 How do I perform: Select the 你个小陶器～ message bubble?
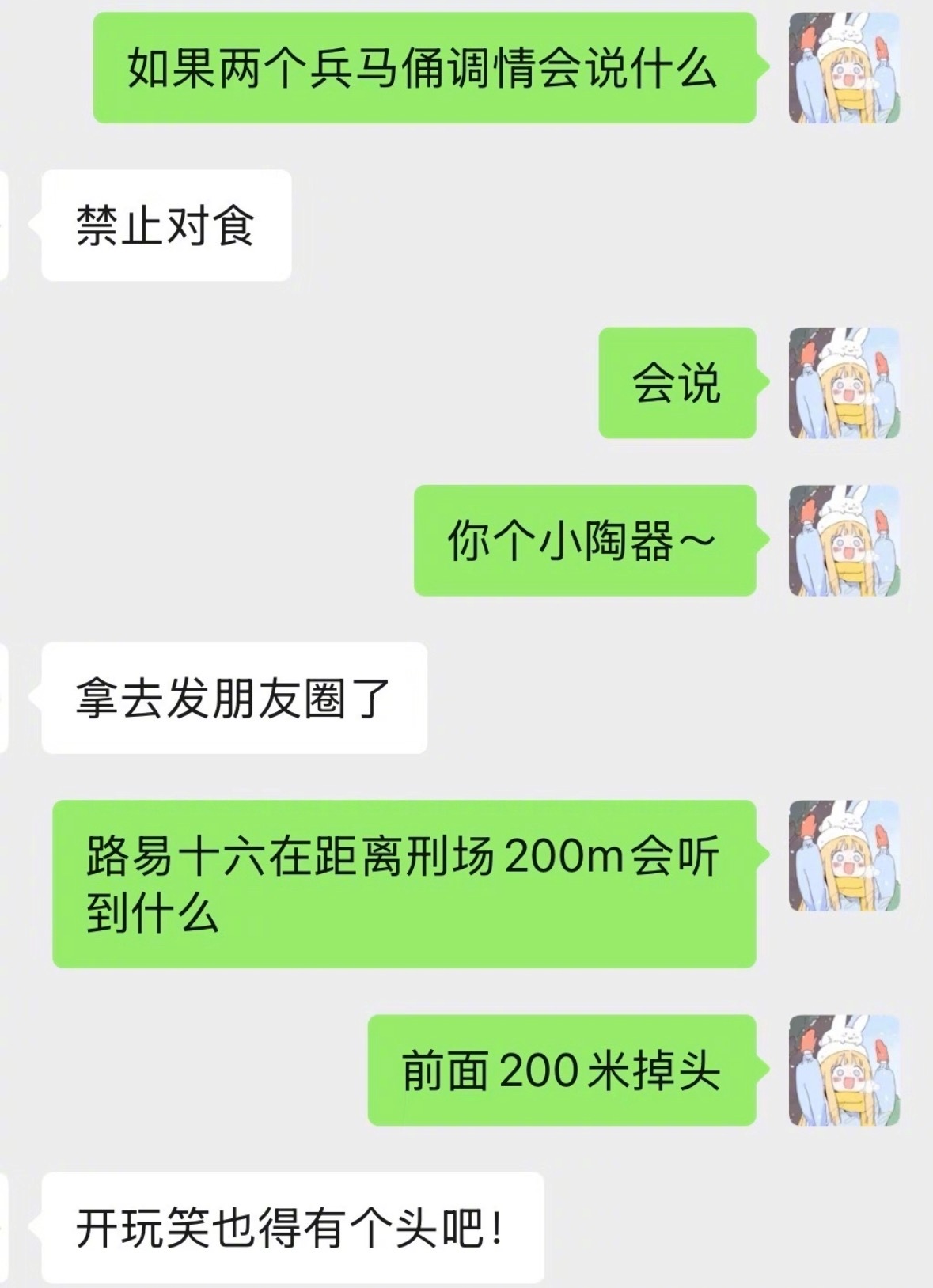[586, 542]
